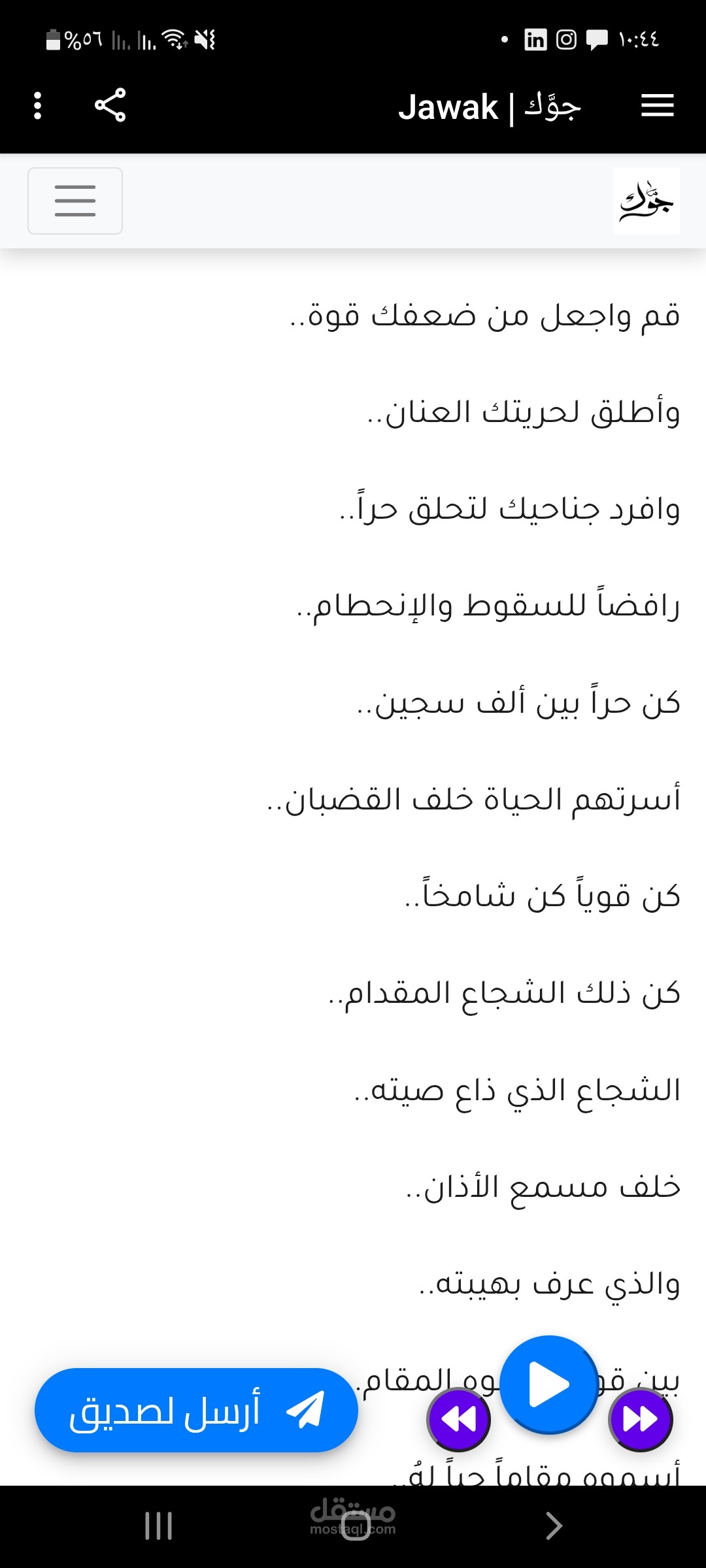
Task: Open the app drawer hamburger menu
Action: tap(657, 105)
